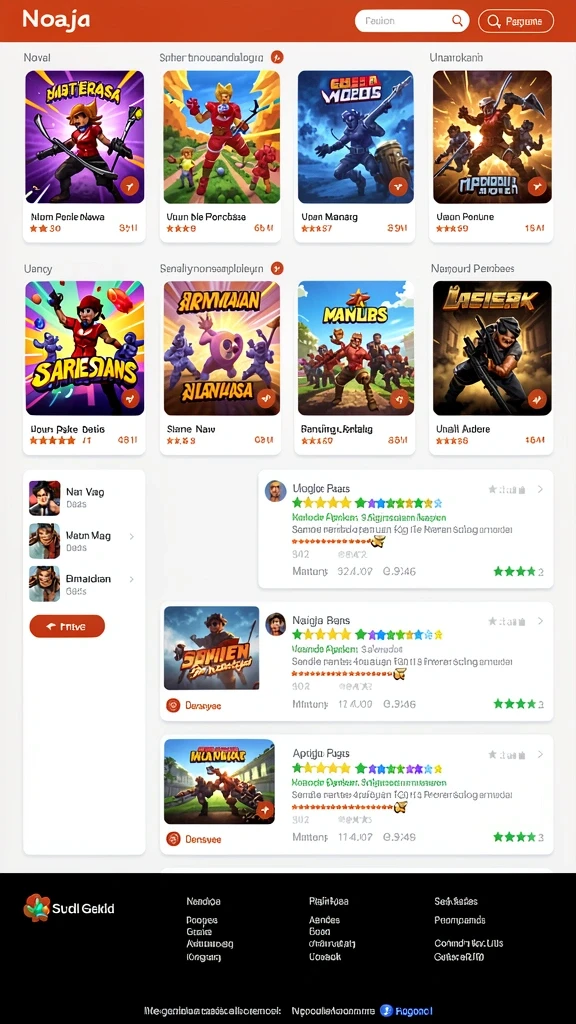Open the Upan Manarg game card
The width and height of the screenshot is (576, 1024).
pyautogui.click(x=355, y=155)
